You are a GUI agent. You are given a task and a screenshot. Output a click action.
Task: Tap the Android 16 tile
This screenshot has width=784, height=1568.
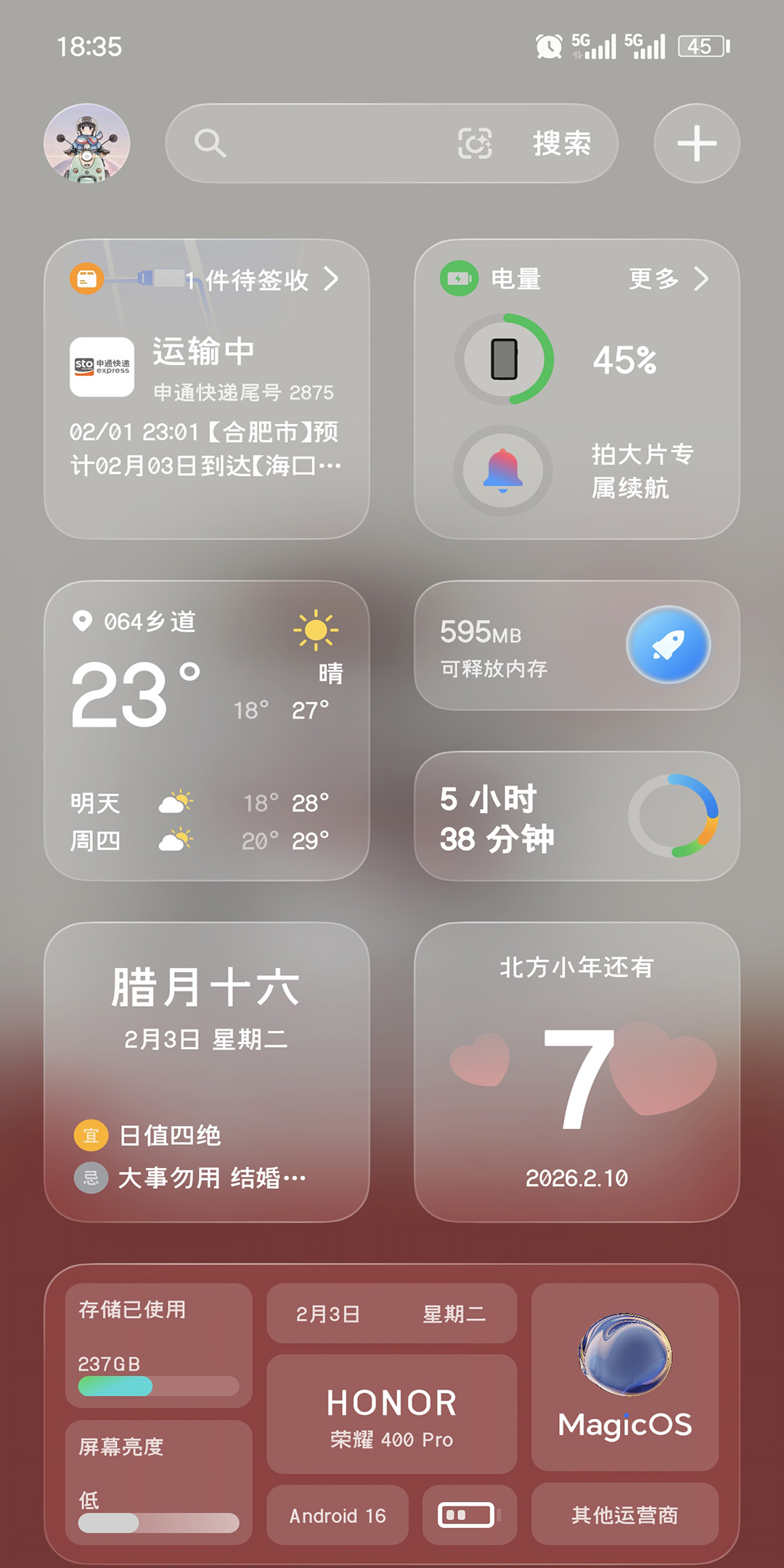pyautogui.click(x=338, y=1515)
